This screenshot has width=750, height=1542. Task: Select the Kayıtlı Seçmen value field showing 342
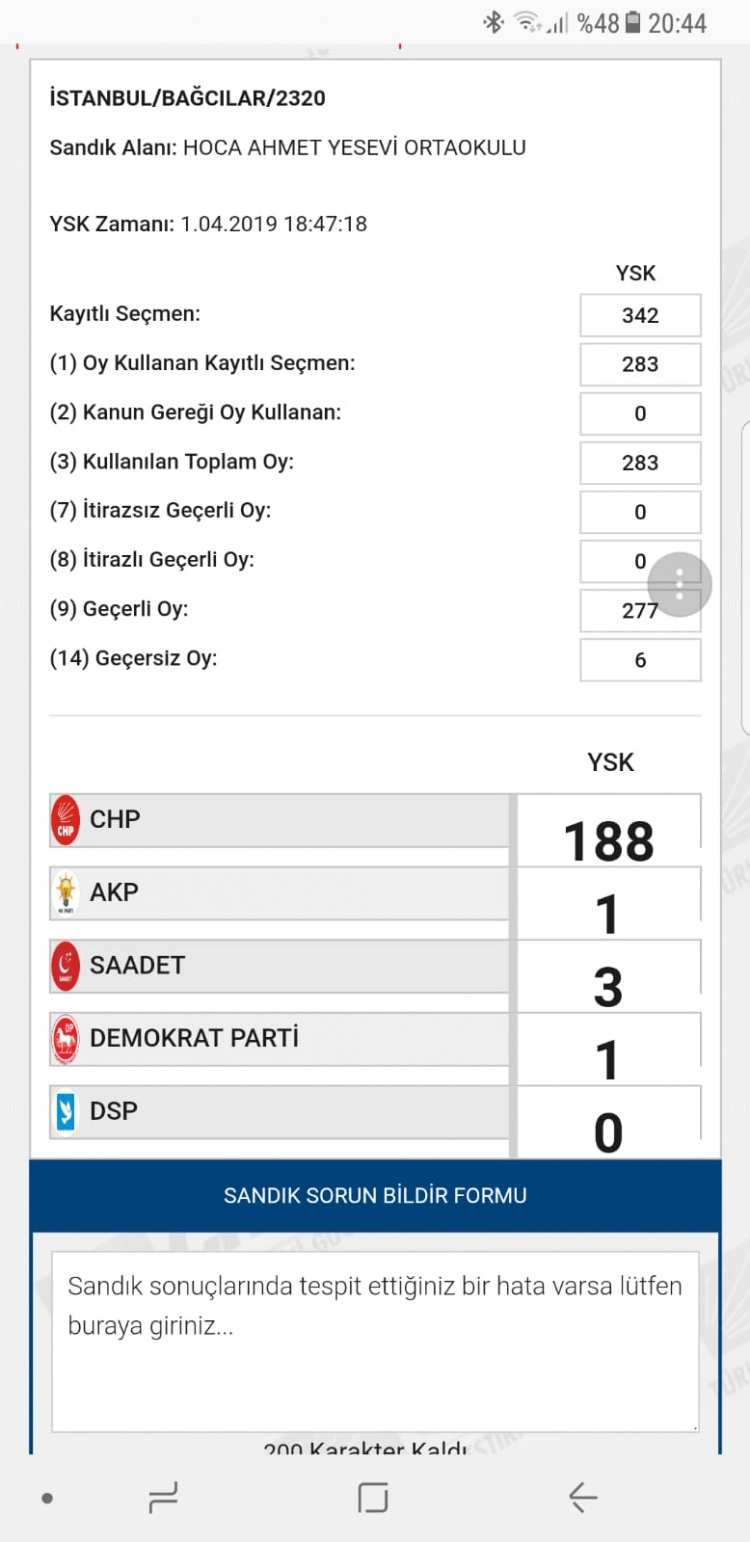640,315
